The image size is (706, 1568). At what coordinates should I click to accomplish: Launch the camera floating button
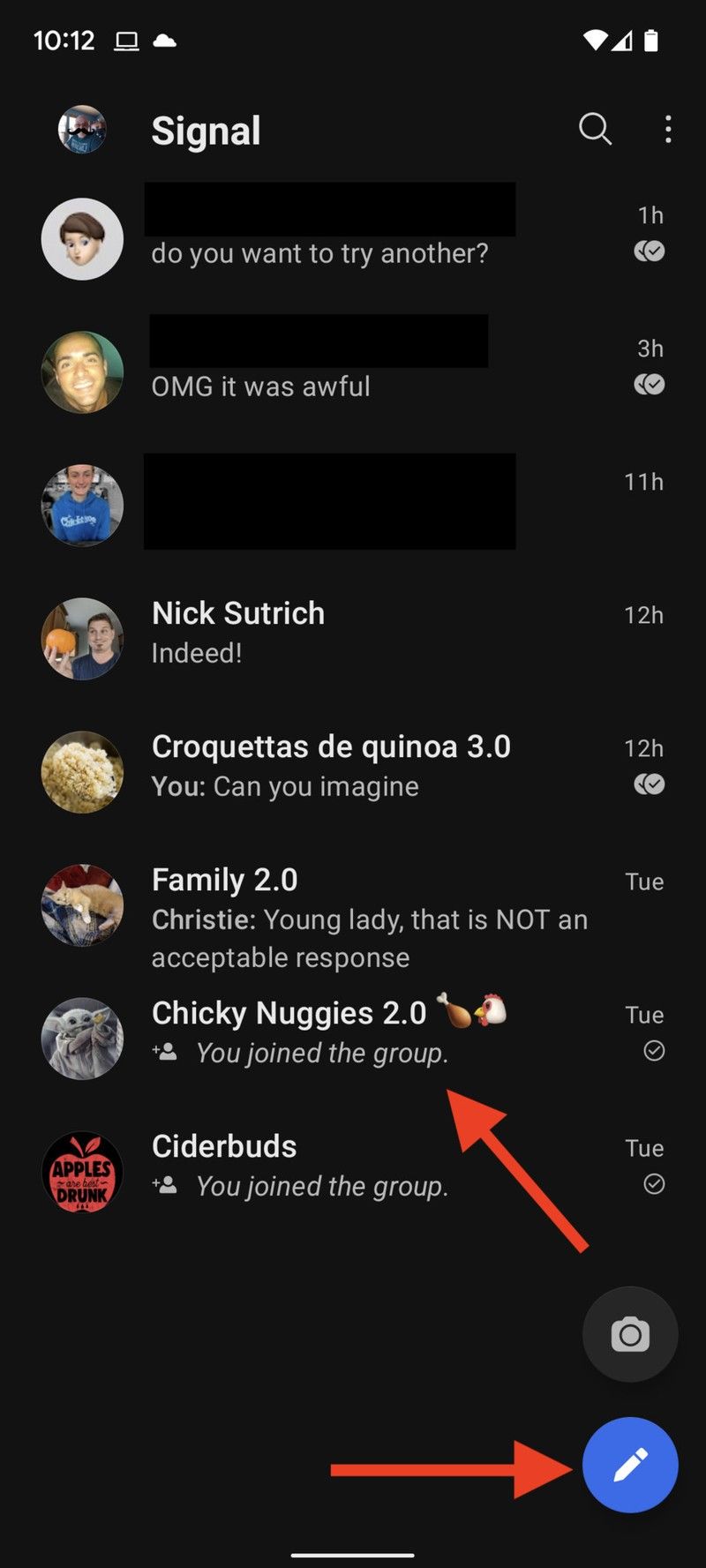[x=630, y=1334]
